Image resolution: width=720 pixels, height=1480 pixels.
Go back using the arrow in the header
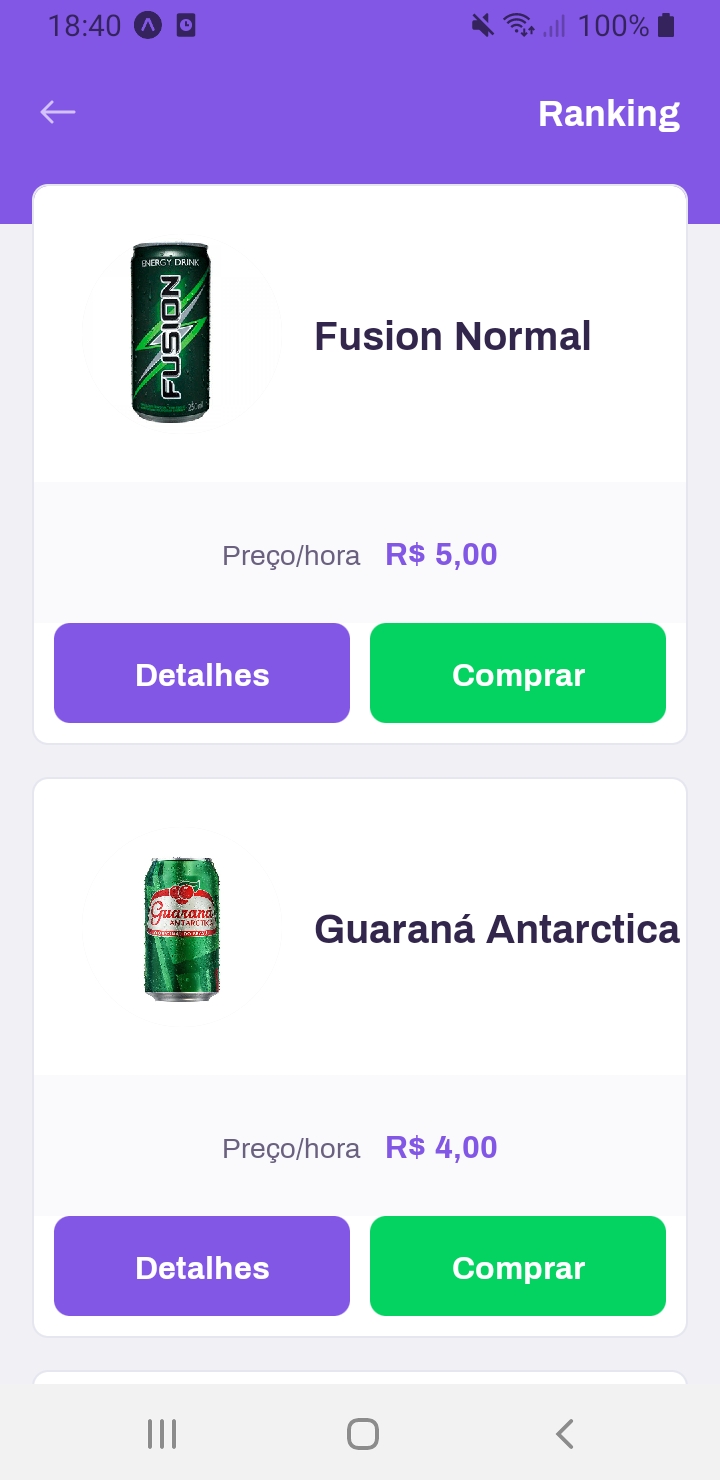pyautogui.click(x=58, y=112)
